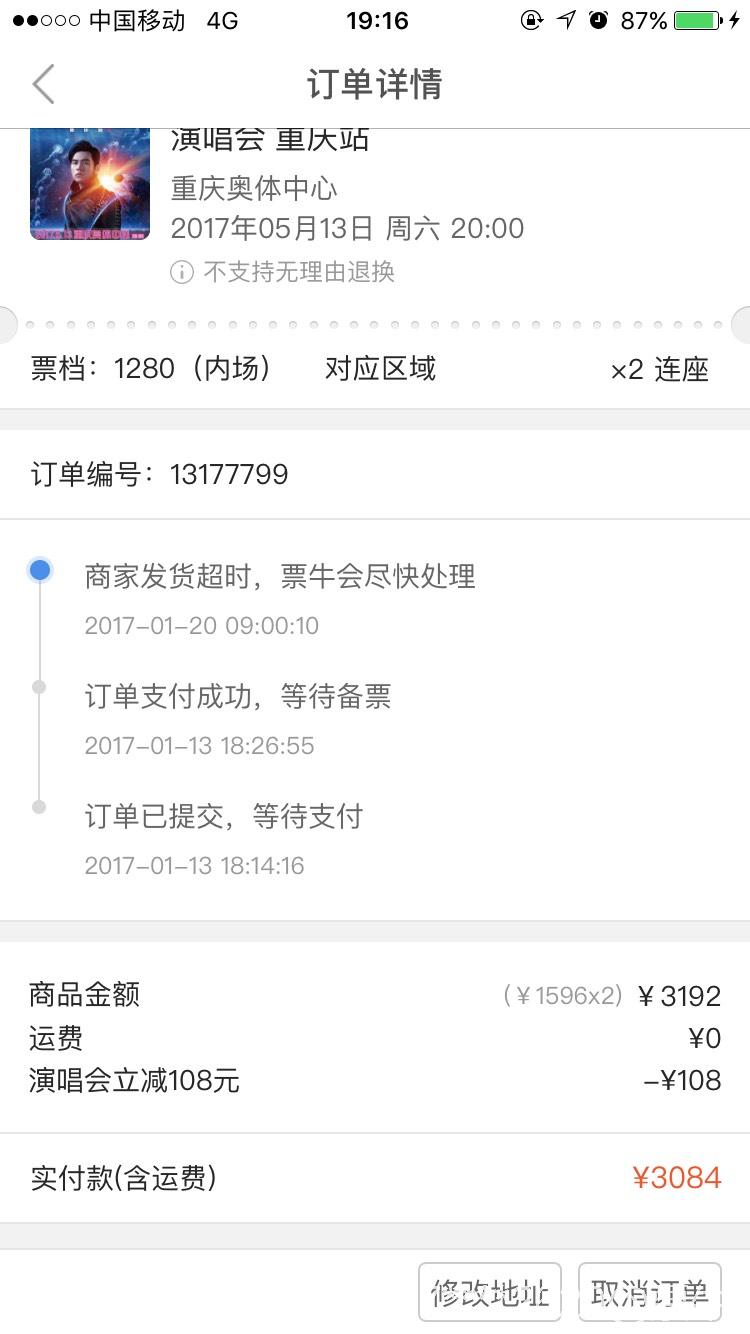Screen dimensions: 750x1334
Task: Open the concert poster thumbnail
Action: tap(90, 185)
